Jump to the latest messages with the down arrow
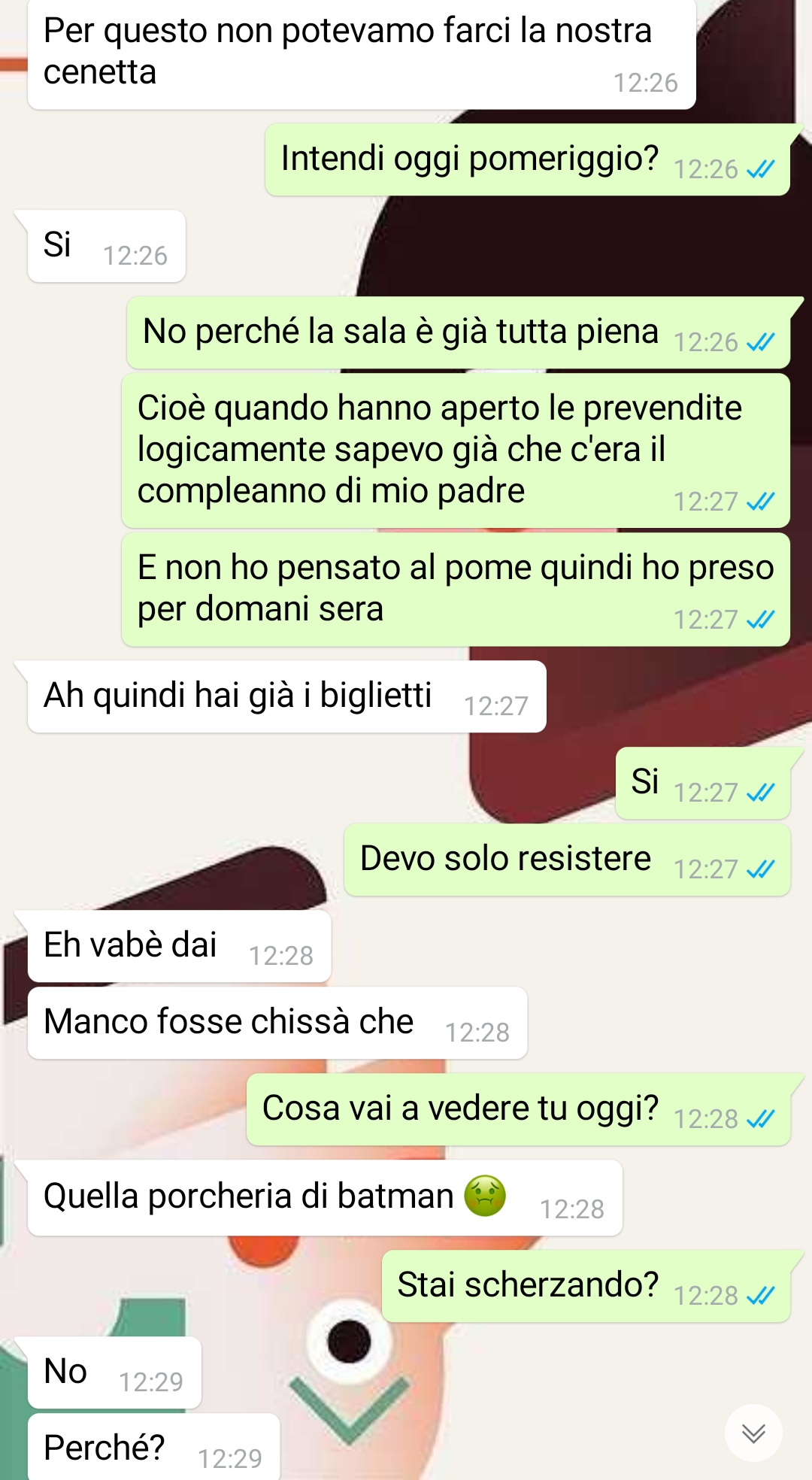Screen dimensions: 812x1480 753,1433
